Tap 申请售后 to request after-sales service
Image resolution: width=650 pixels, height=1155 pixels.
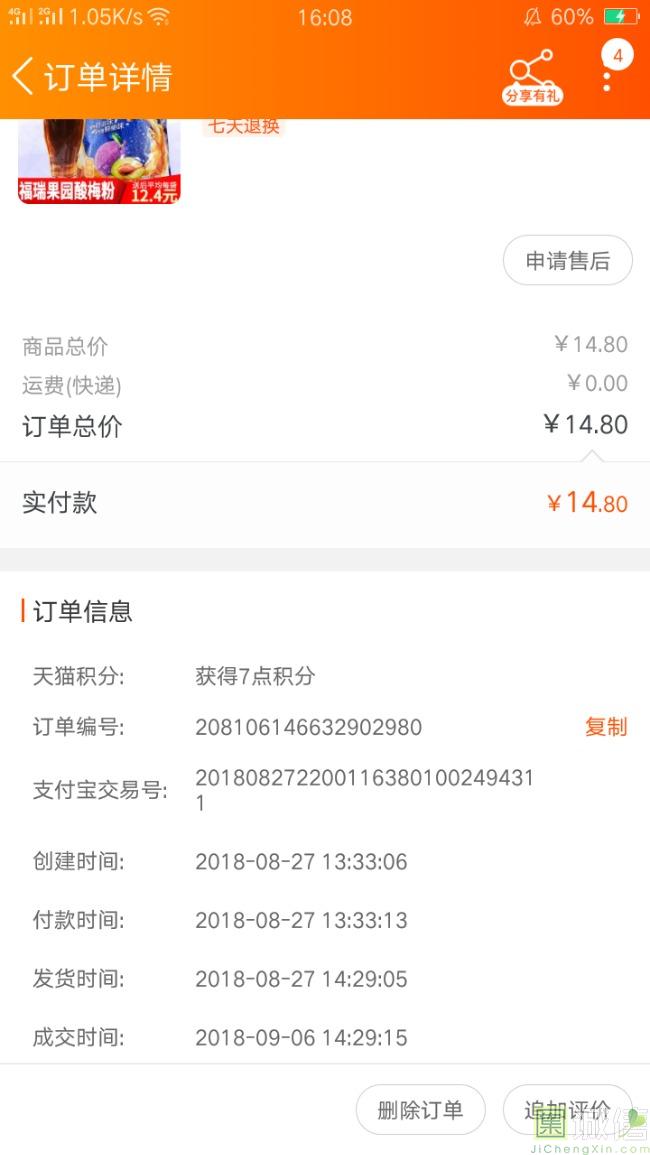click(x=567, y=261)
